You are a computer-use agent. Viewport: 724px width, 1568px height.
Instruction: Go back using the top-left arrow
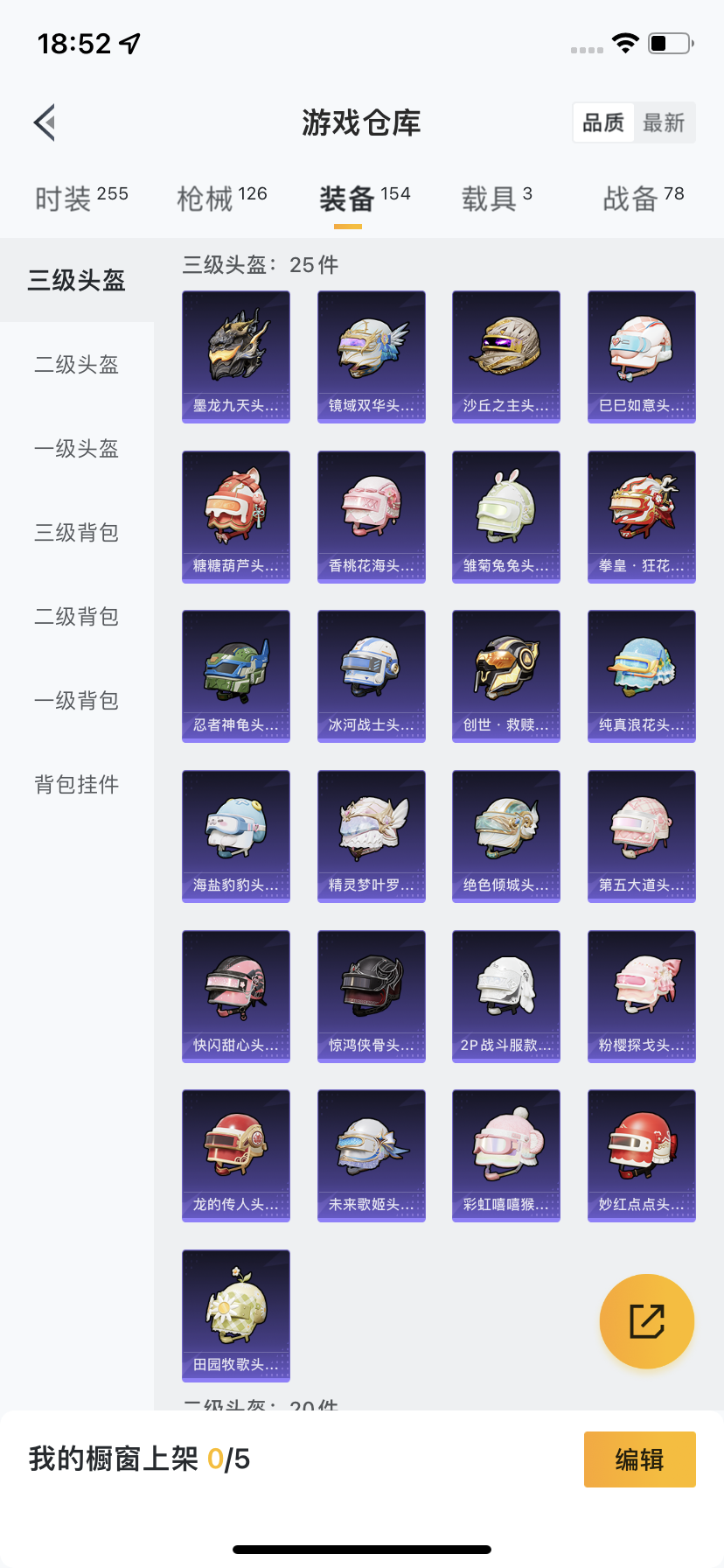(x=45, y=122)
